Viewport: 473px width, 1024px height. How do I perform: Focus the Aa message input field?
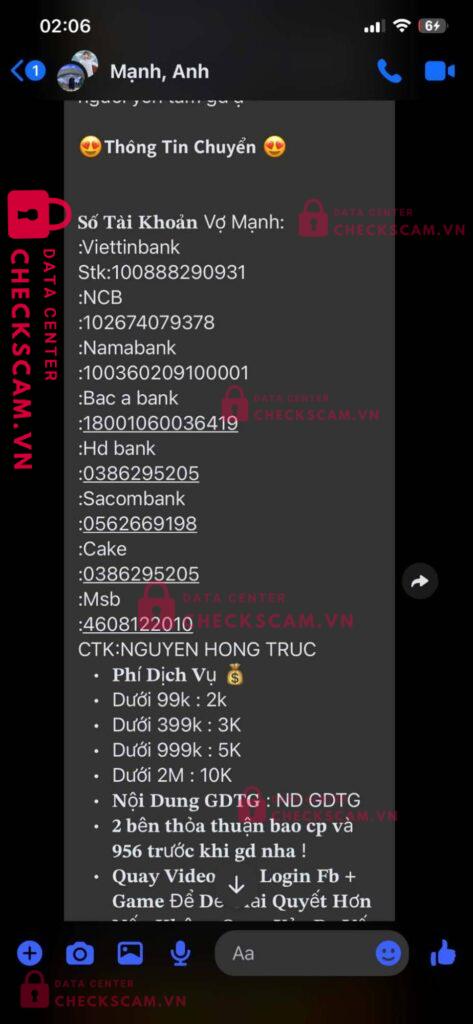295,953
